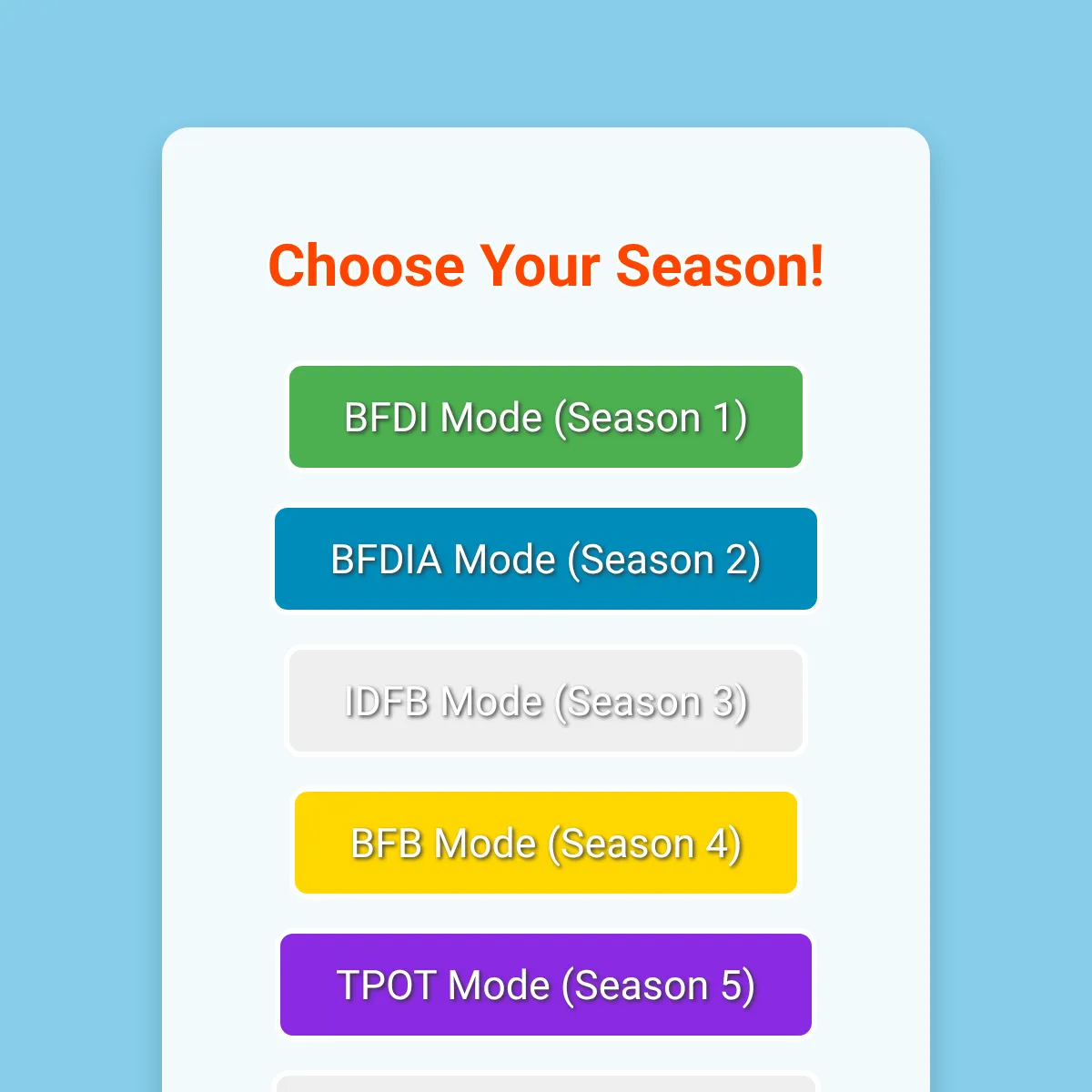Pick BFB Mode (Season 4)

pyautogui.click(x=546, y=843)
